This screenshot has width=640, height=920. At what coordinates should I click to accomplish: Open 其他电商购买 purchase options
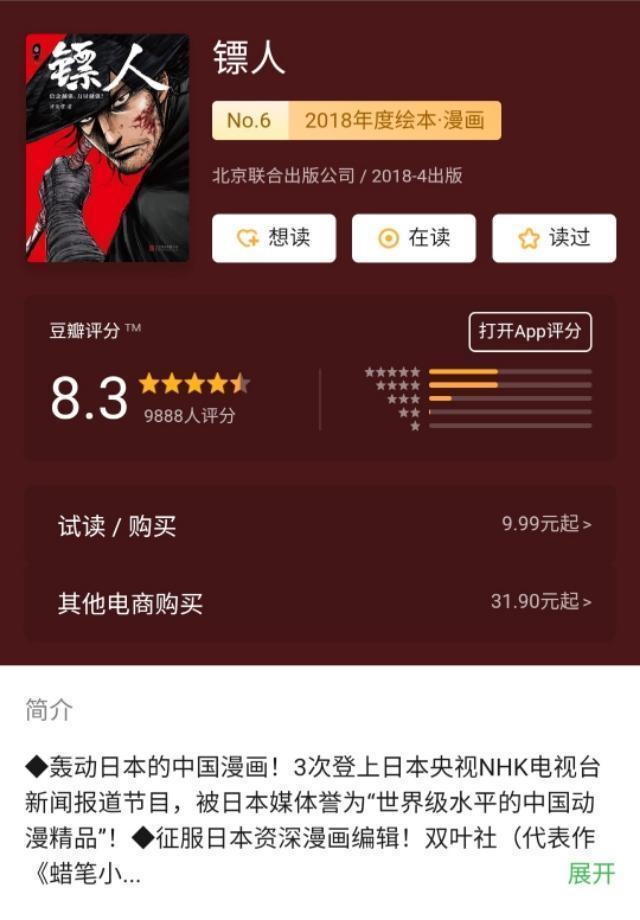(320, 603)
